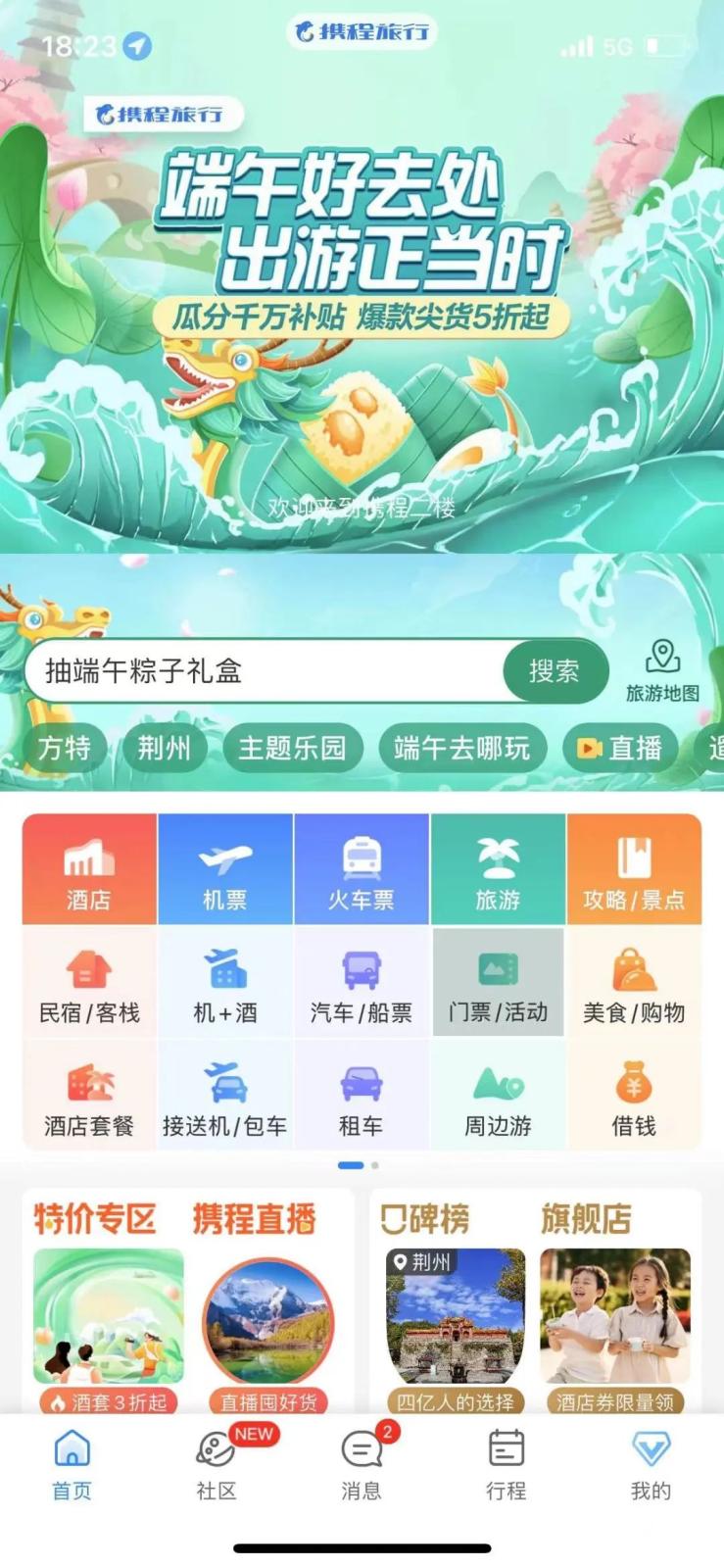Open the 直播 live chip
The height and width of the screenshot is (1568, 724).
click(x=621, y=749)
